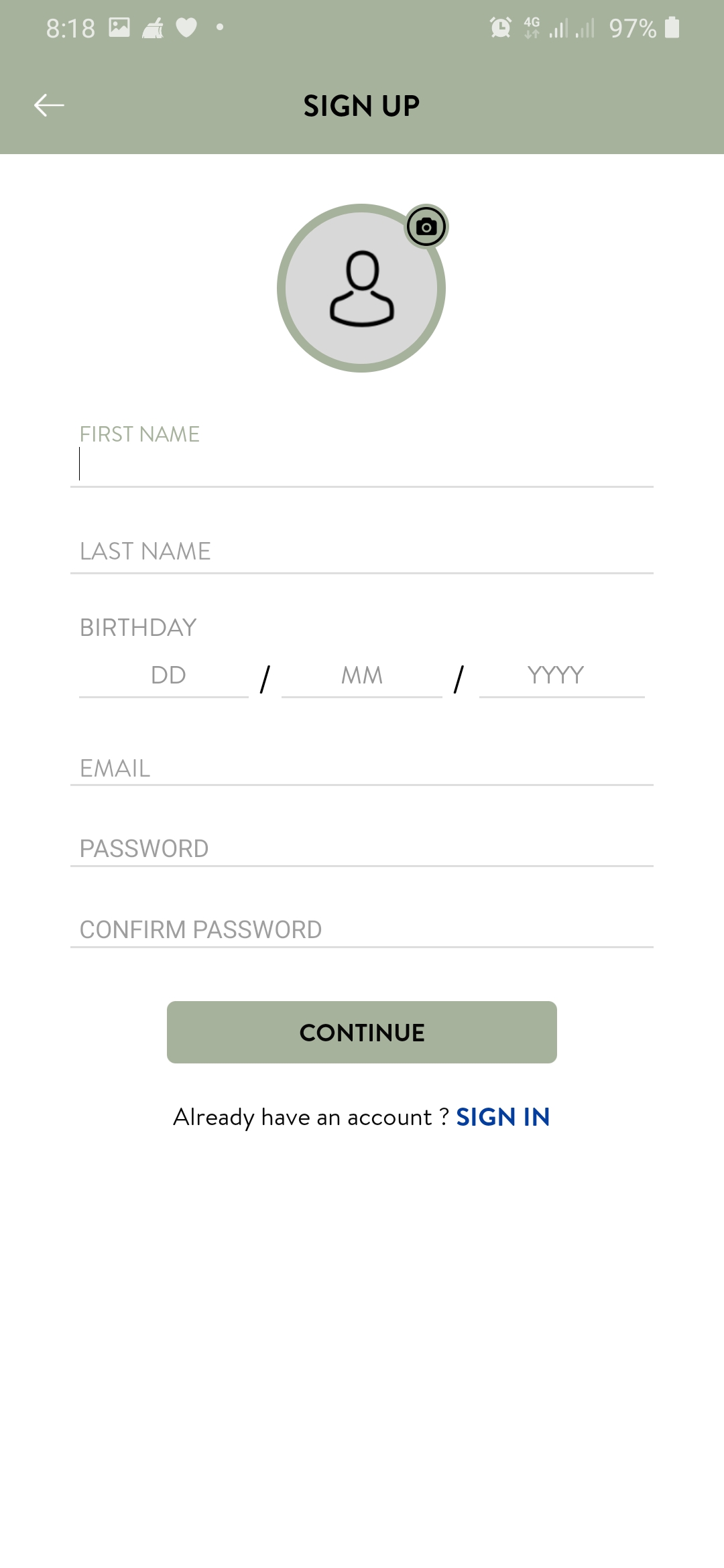Select the EMAIL input field
This screenshot has width=724, height=1568.
[362, 769]
